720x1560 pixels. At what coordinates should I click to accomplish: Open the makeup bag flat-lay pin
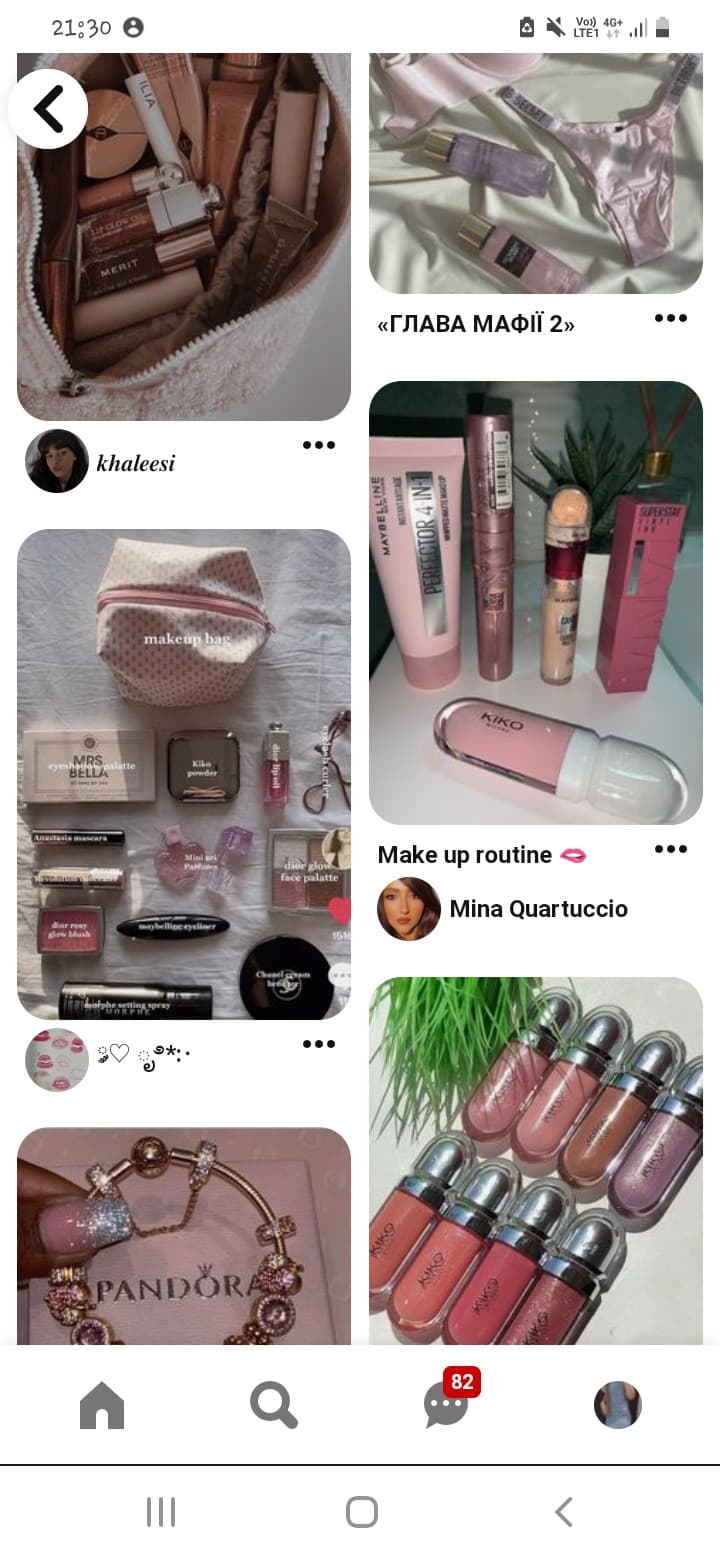184,774
